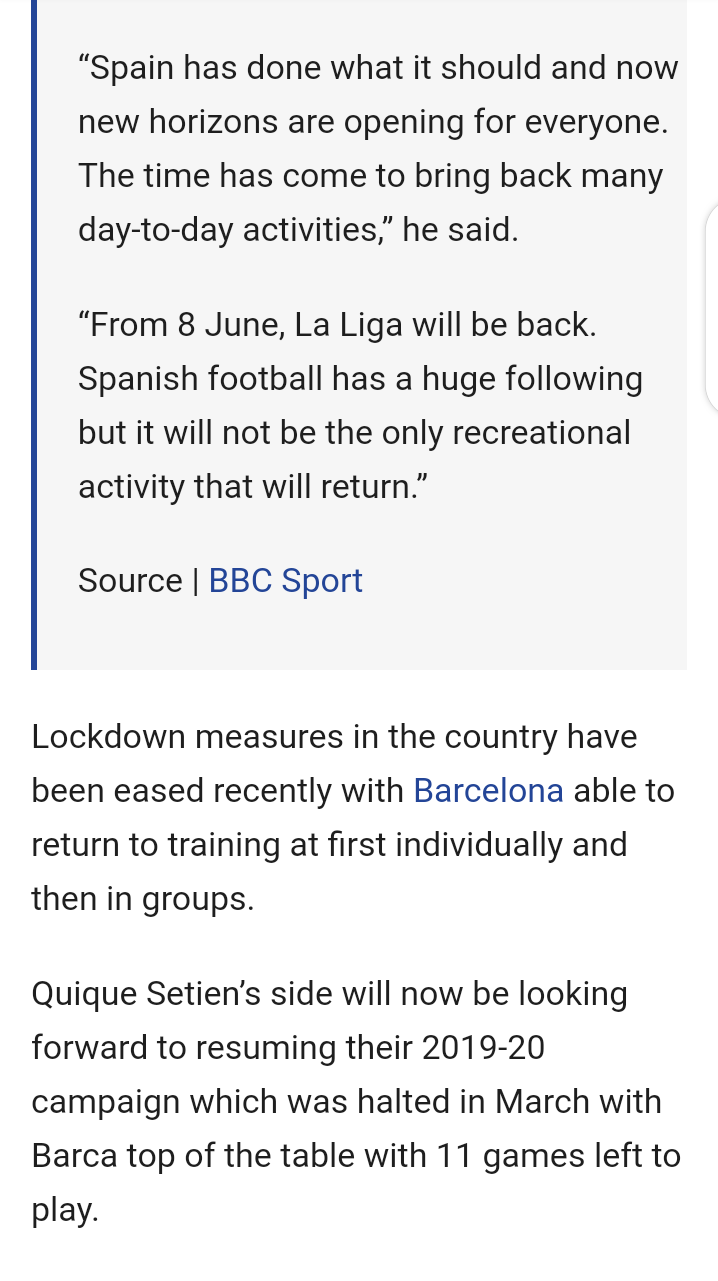Open the BBC Sport source link

coord(285,581)
